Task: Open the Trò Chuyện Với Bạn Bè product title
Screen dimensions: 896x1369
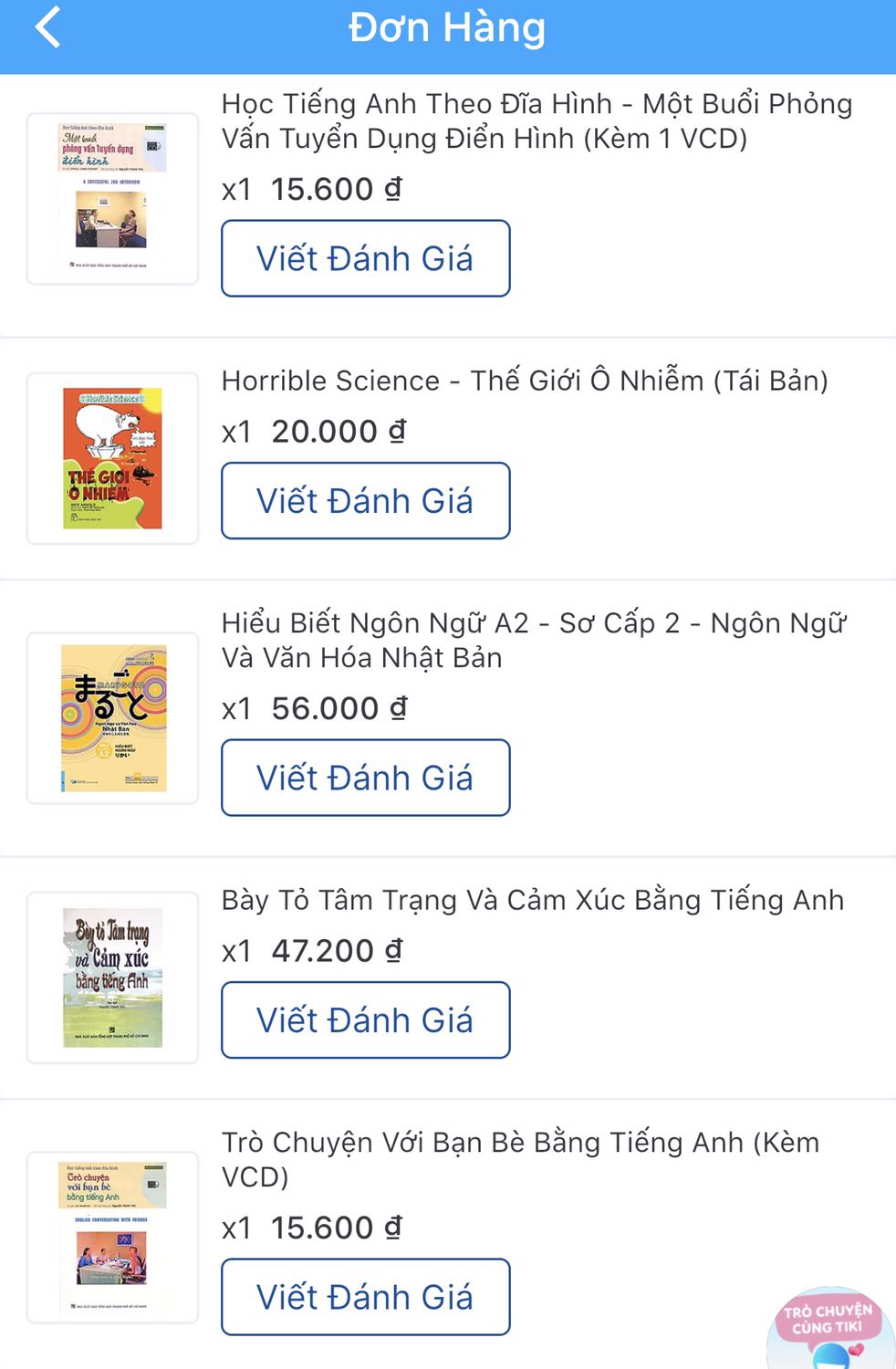Action: tap(520, 1159)
